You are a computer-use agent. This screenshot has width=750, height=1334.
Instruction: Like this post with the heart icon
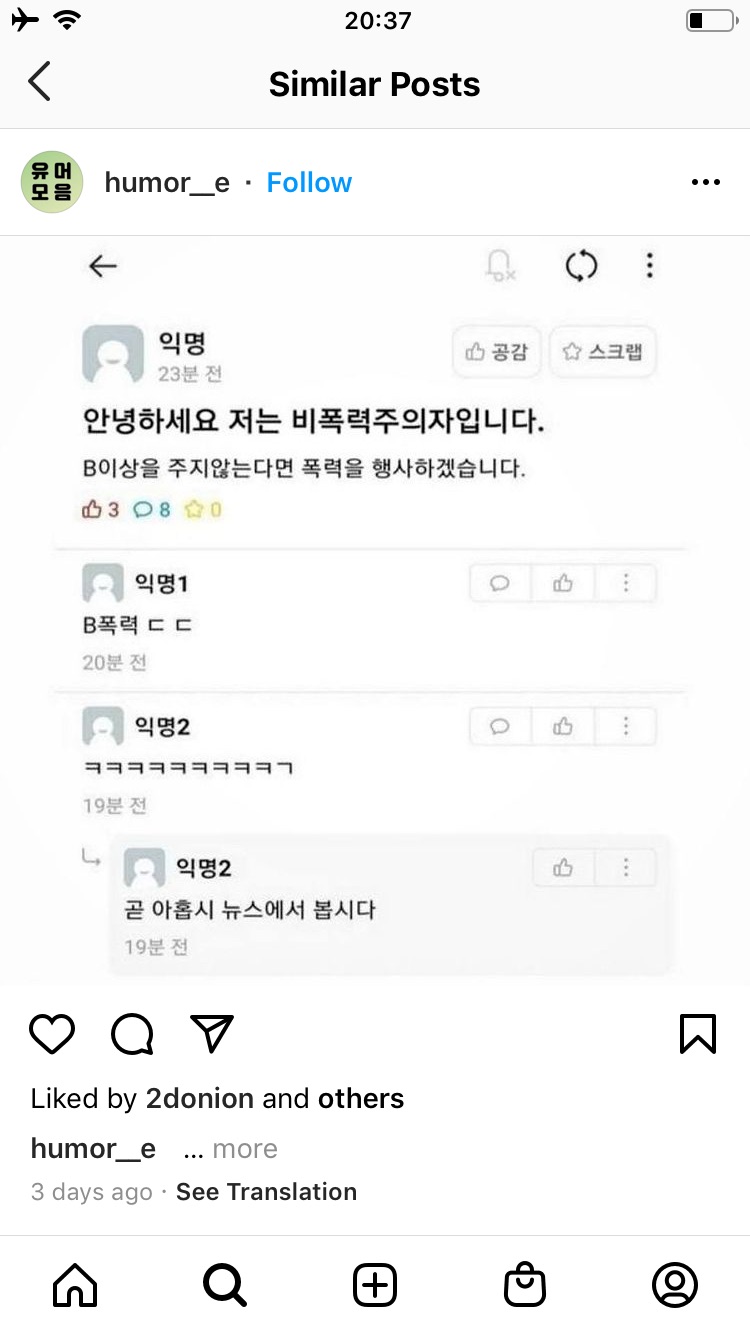click(52, 1034)
